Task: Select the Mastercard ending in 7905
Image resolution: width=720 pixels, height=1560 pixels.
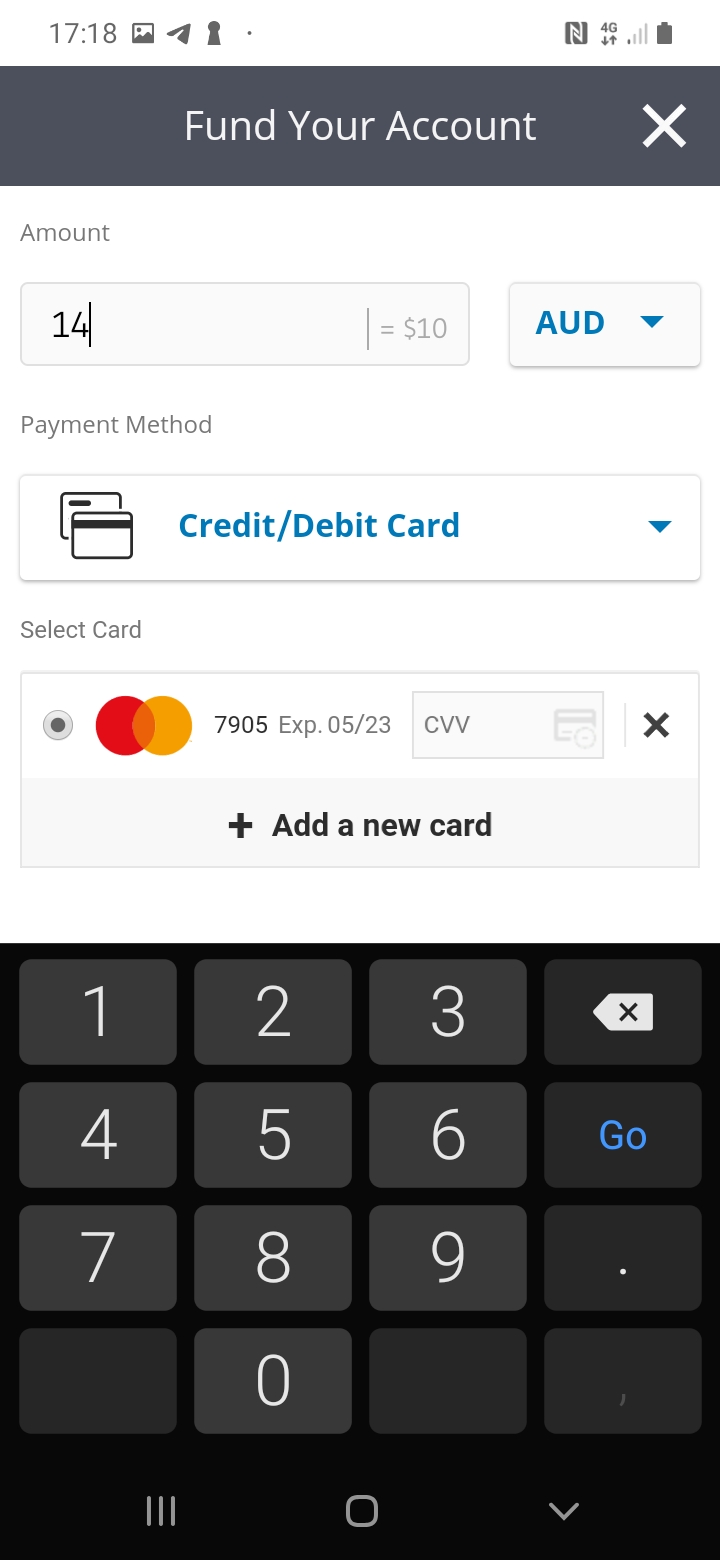Action: click(x=58, y=725)
